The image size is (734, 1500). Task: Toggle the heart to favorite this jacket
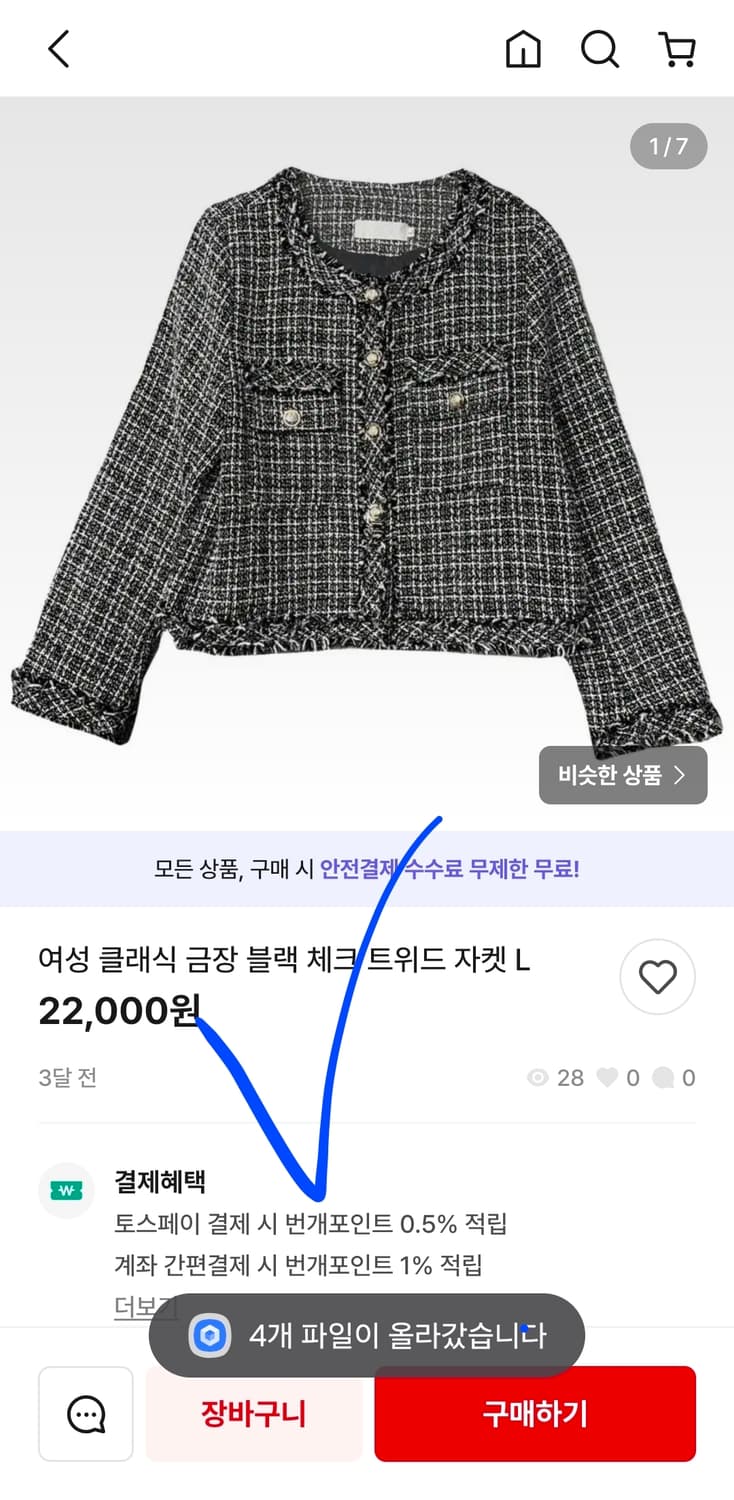point(657,977)
